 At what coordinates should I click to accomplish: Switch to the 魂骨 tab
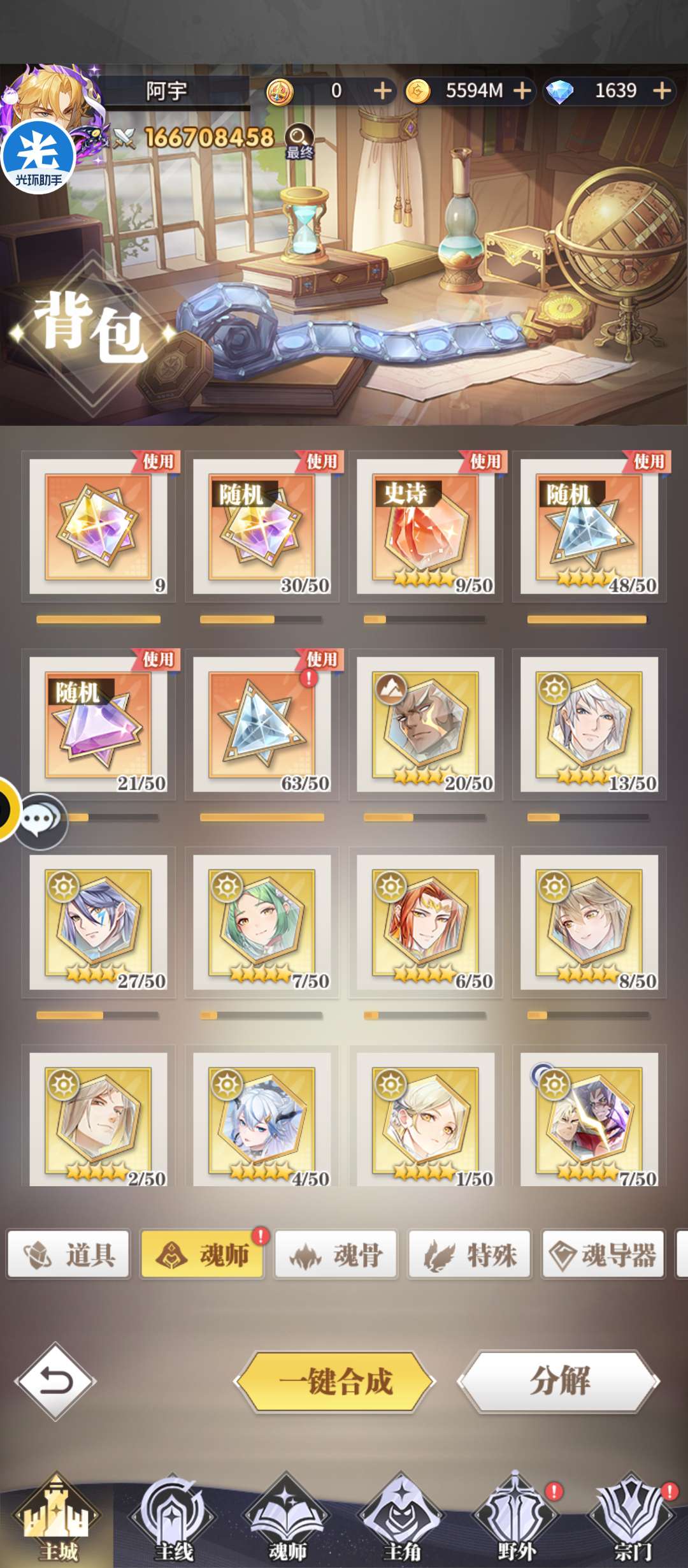[x=336, y=1255]
